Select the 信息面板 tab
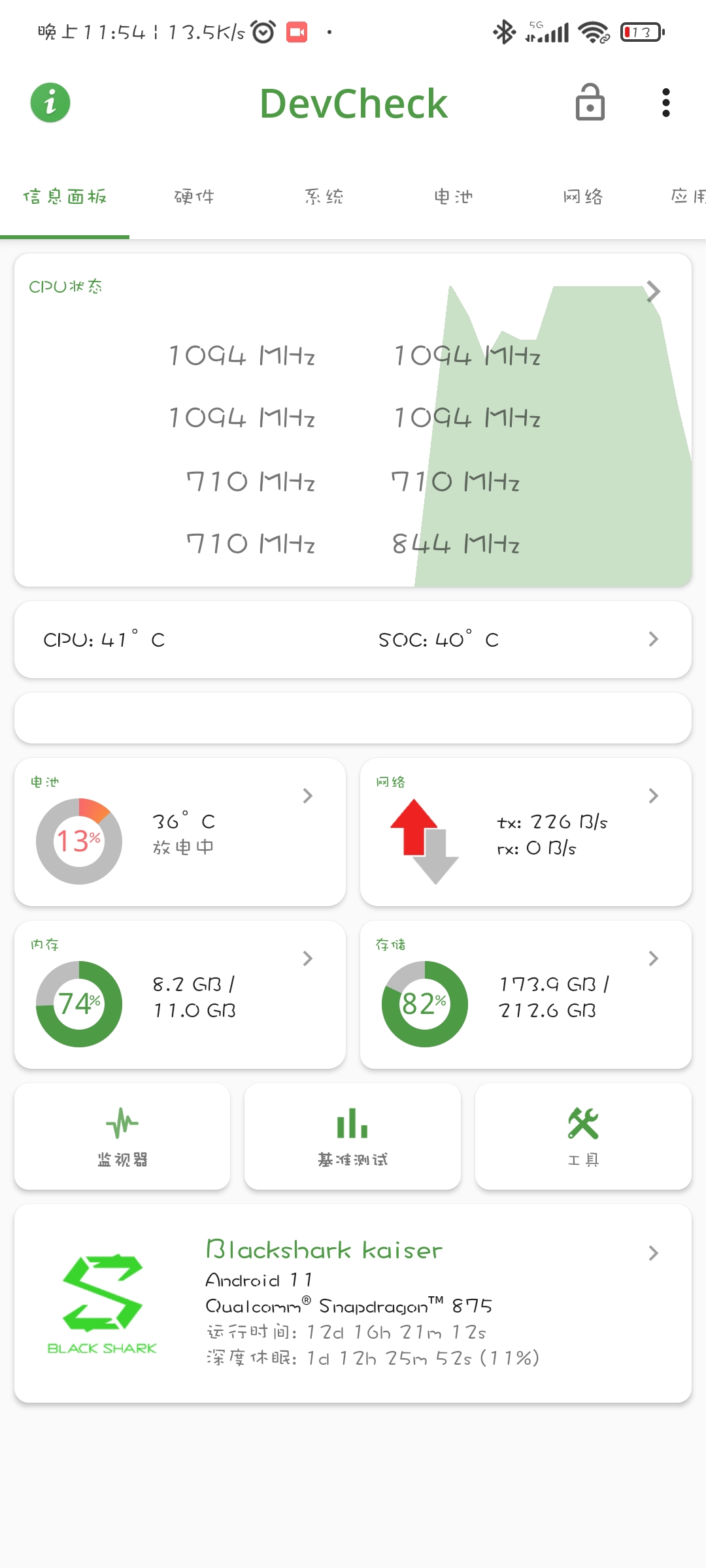706x1568 pixels. pos(65,197)
